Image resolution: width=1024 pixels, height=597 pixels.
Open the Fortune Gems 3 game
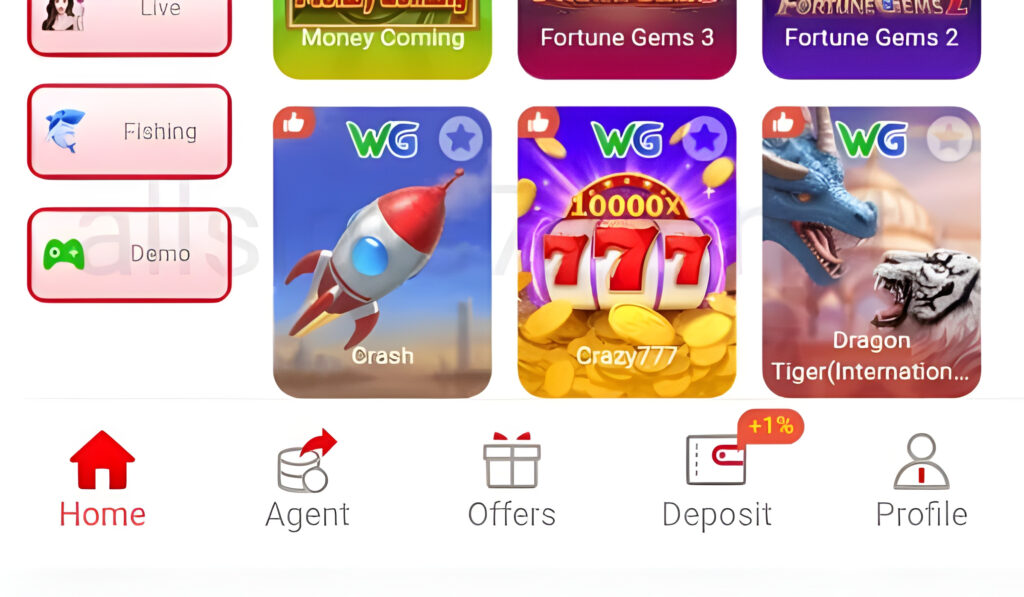click(627, 35)
